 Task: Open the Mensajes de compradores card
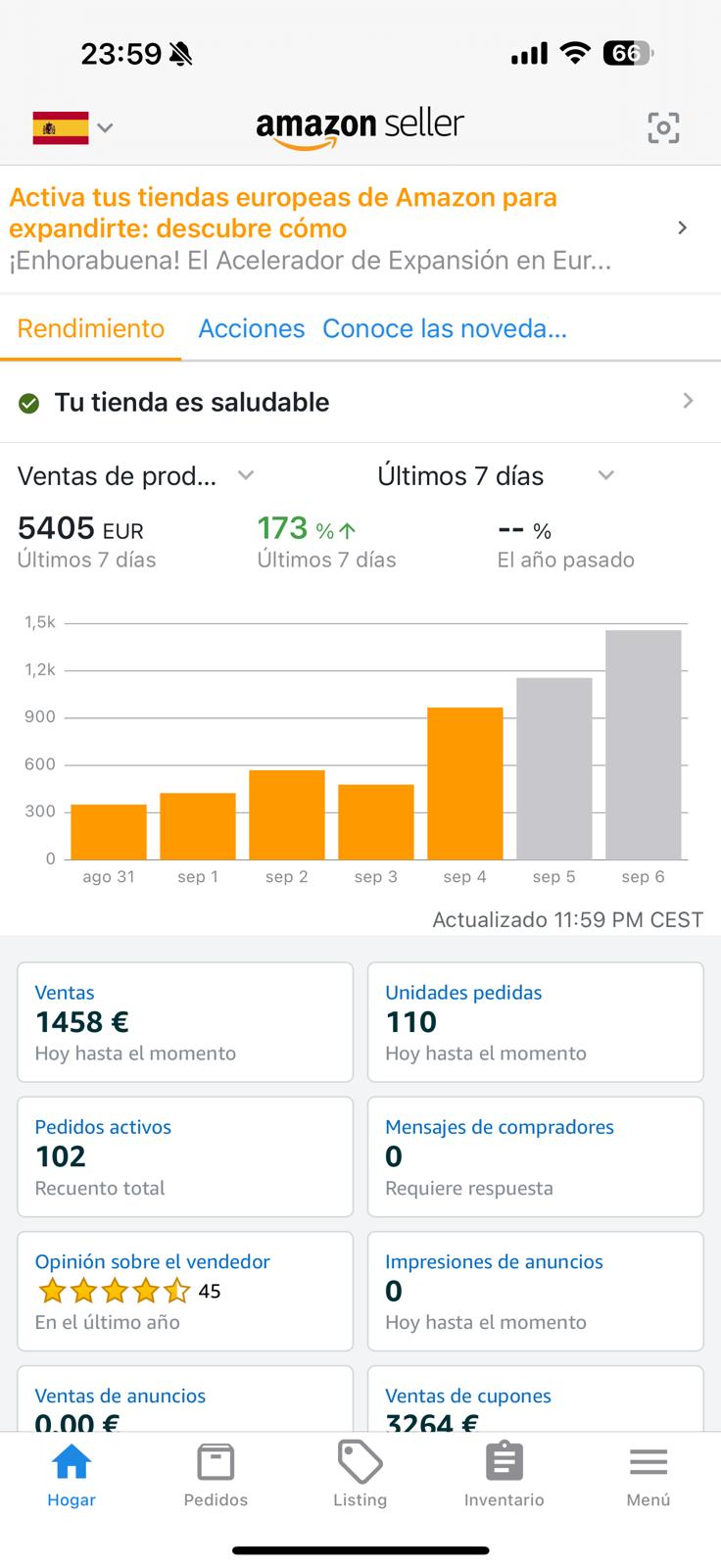tap(535, 1156)
